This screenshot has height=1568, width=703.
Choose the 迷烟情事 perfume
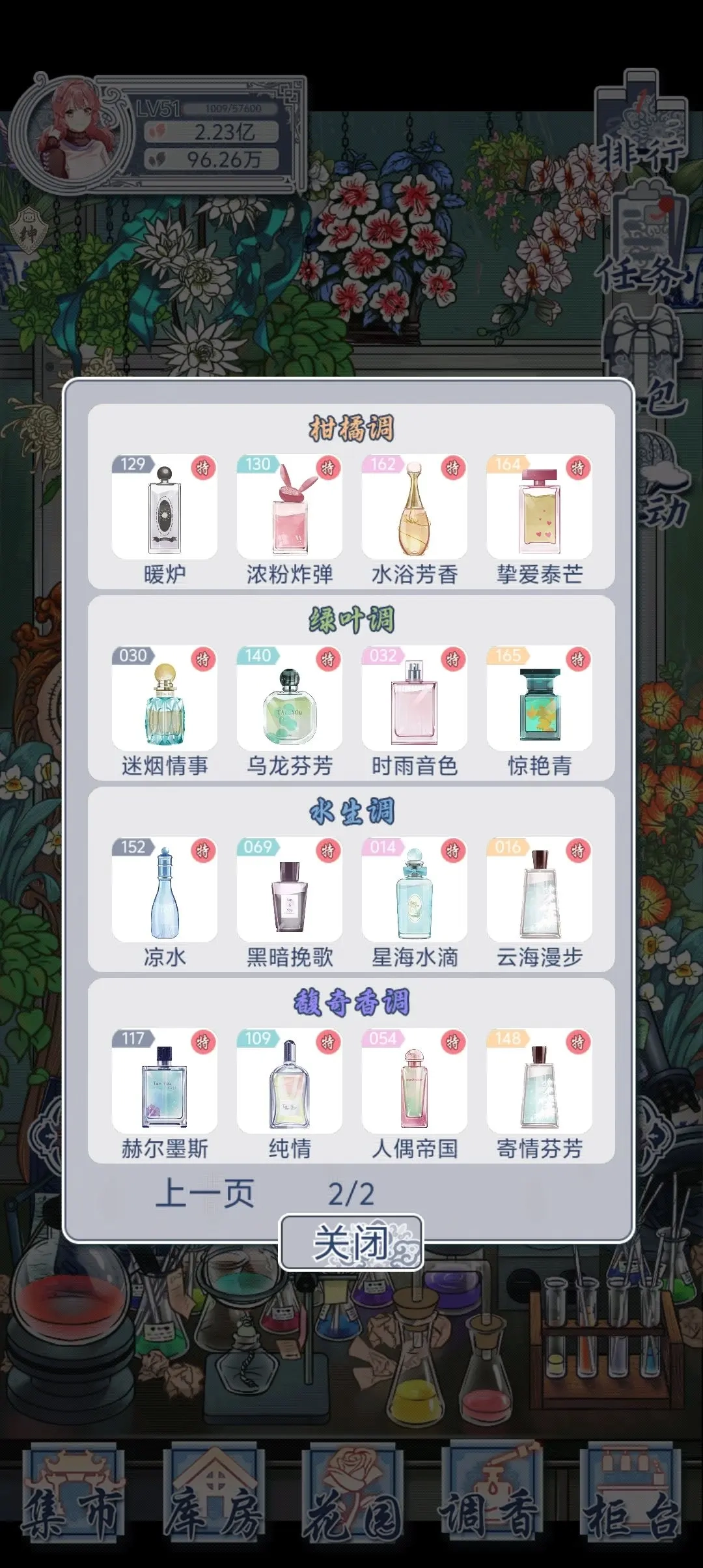pos(164,699)
